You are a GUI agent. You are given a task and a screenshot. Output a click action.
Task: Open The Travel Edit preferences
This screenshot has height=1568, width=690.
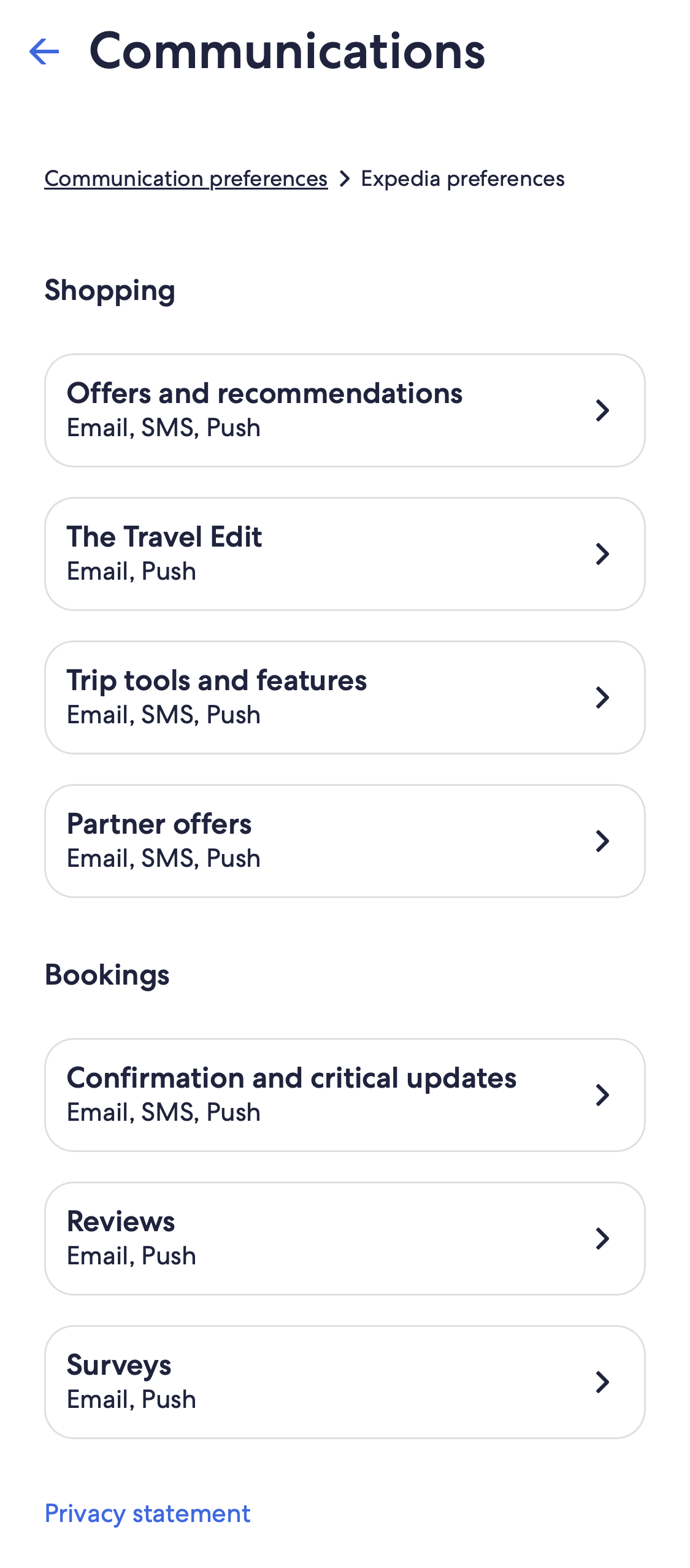345,553
